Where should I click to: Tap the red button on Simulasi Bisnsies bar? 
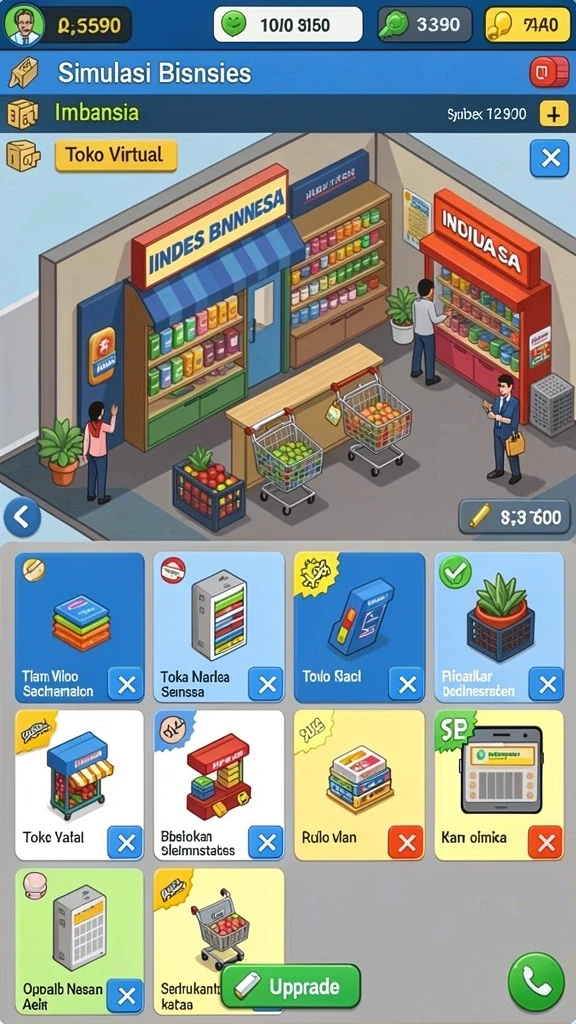pos(549,72)
